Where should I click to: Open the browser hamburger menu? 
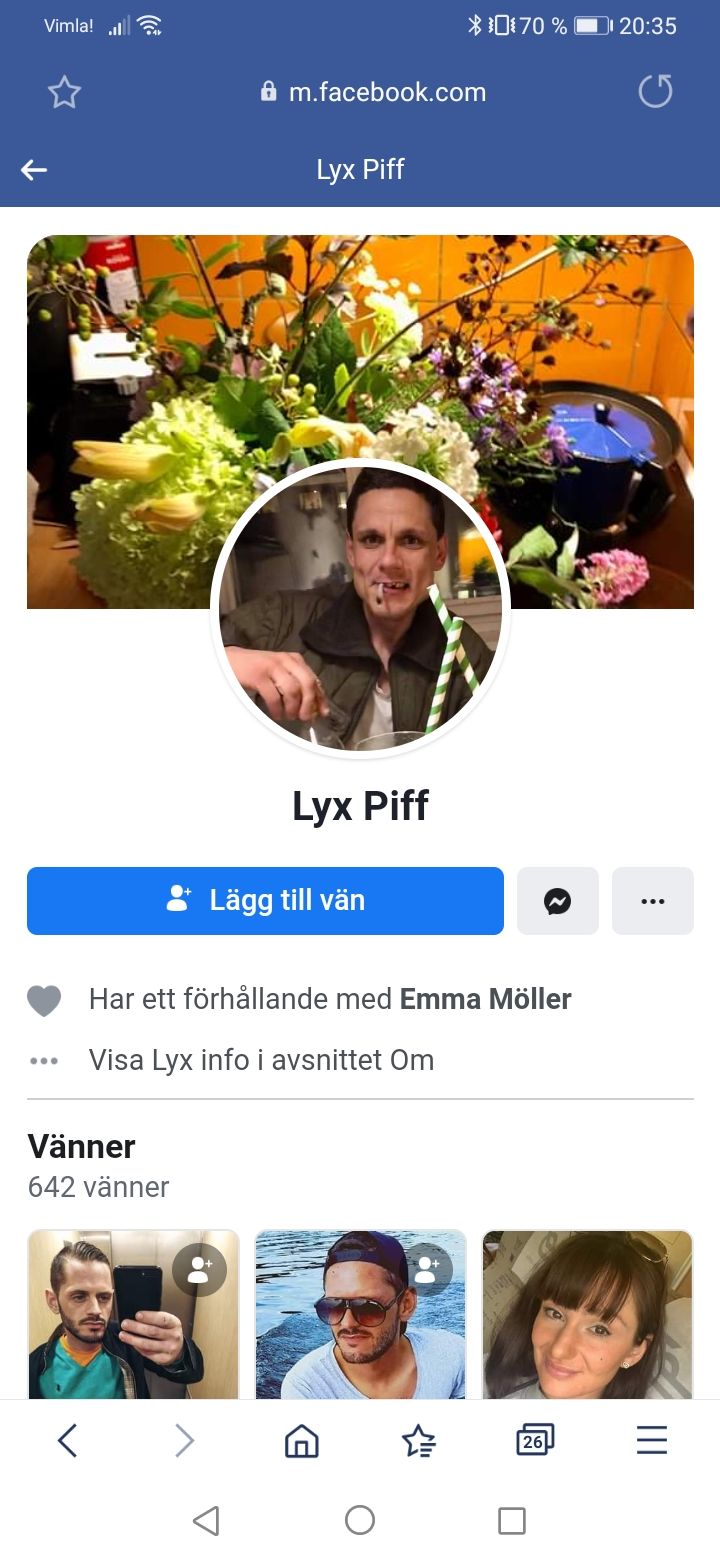(652, 1441)
